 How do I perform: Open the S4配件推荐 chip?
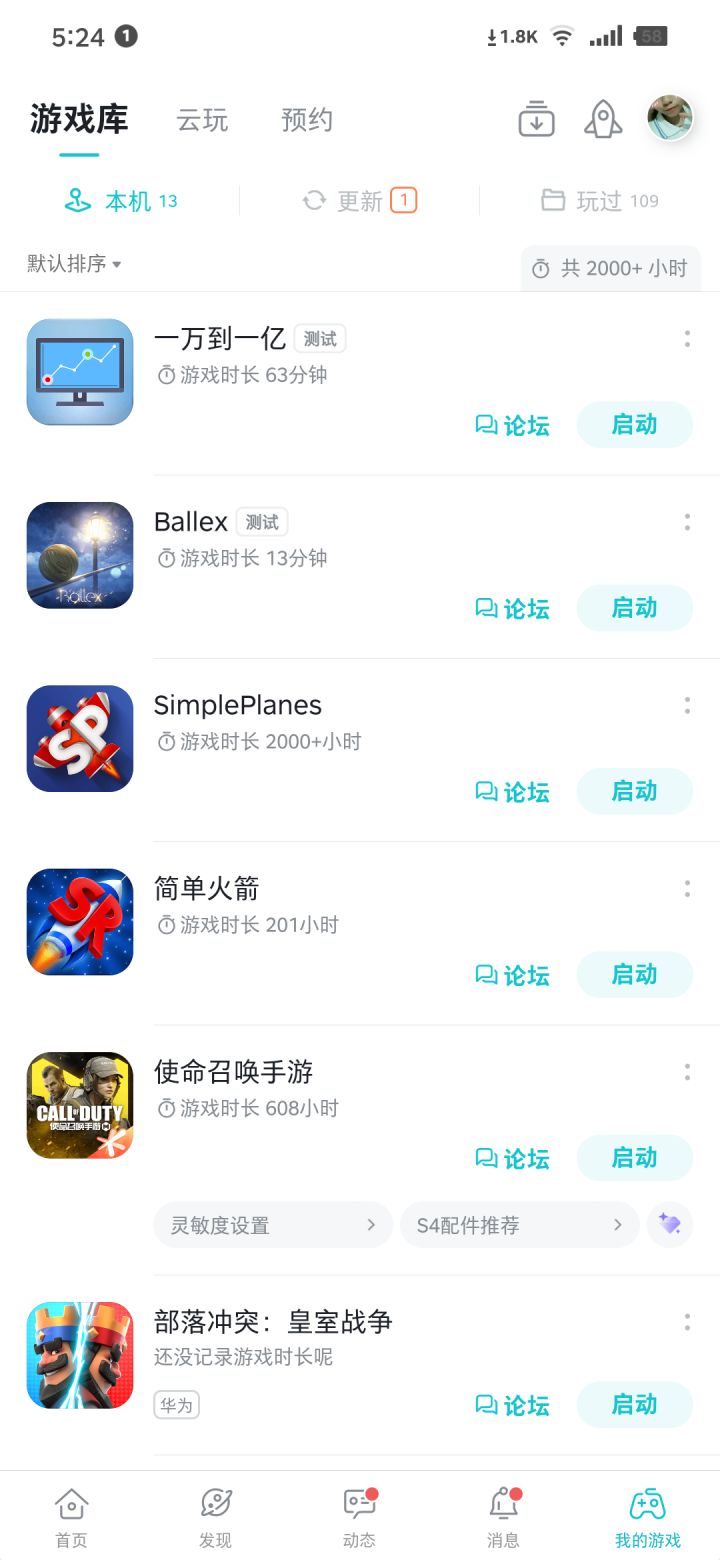[x=519, y=1225]
